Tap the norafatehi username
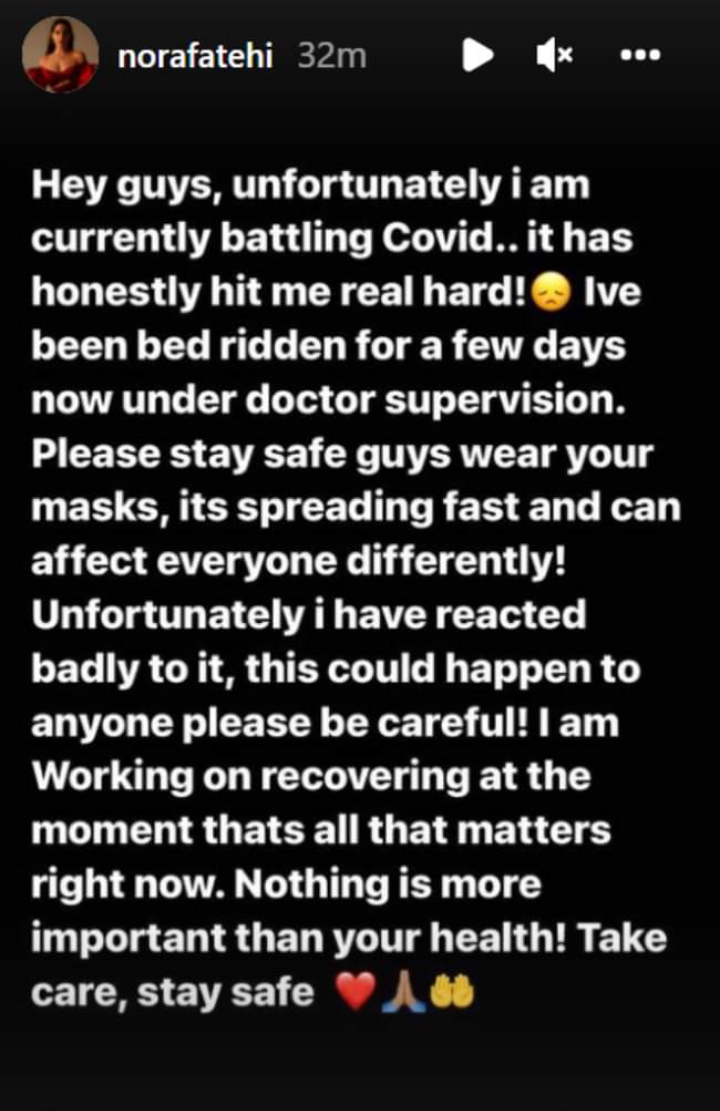Screen dimensions: 720x1111 202,56
